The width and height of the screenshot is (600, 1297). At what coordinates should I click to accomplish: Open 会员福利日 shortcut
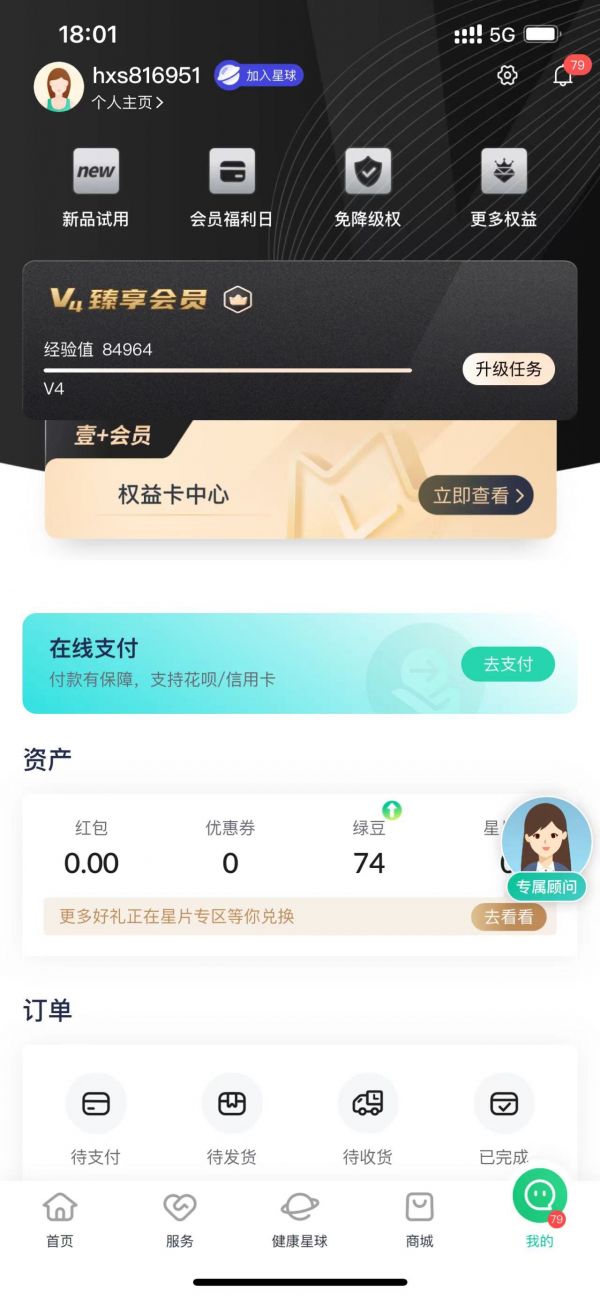[231, 188]
